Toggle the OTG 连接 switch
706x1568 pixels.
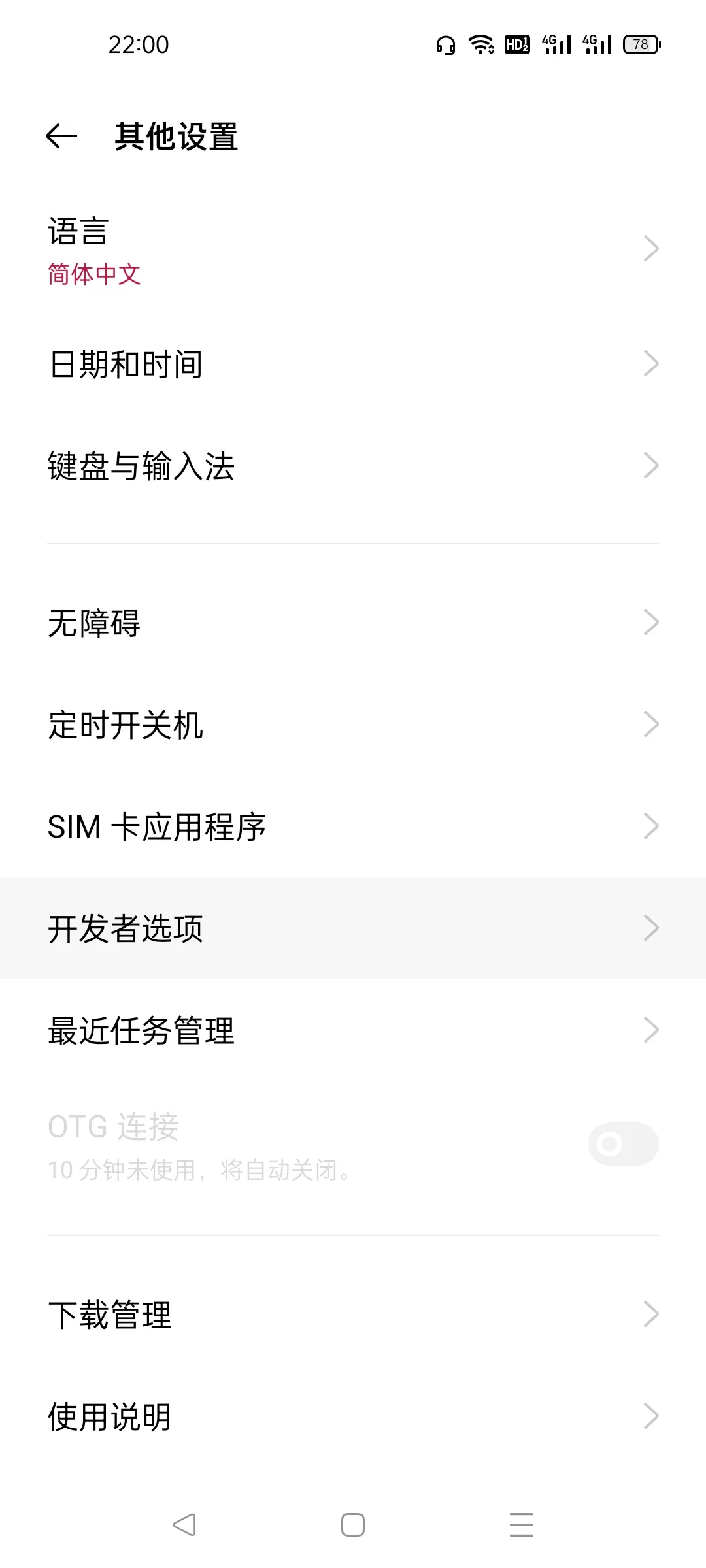pyautogui.click(x=623, y=1144)
